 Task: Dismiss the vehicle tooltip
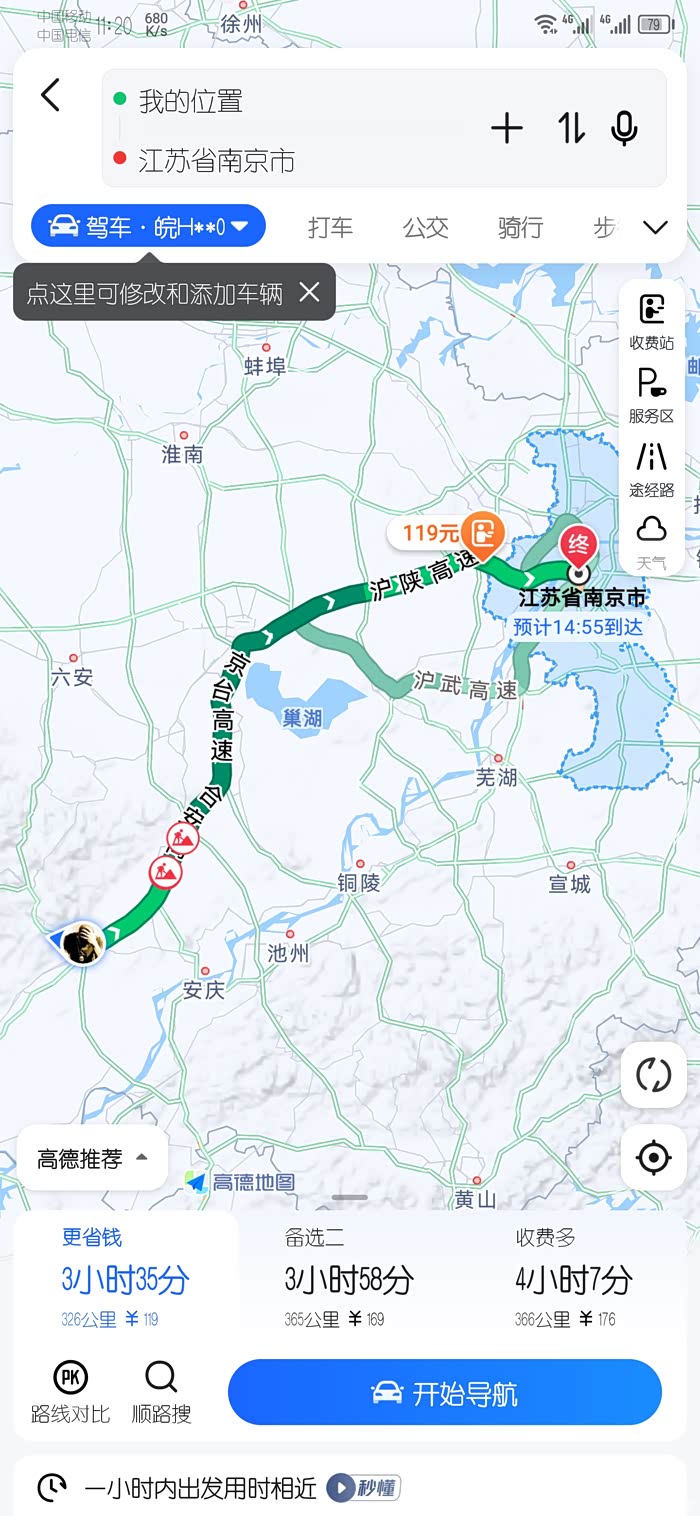coord(309,292)
